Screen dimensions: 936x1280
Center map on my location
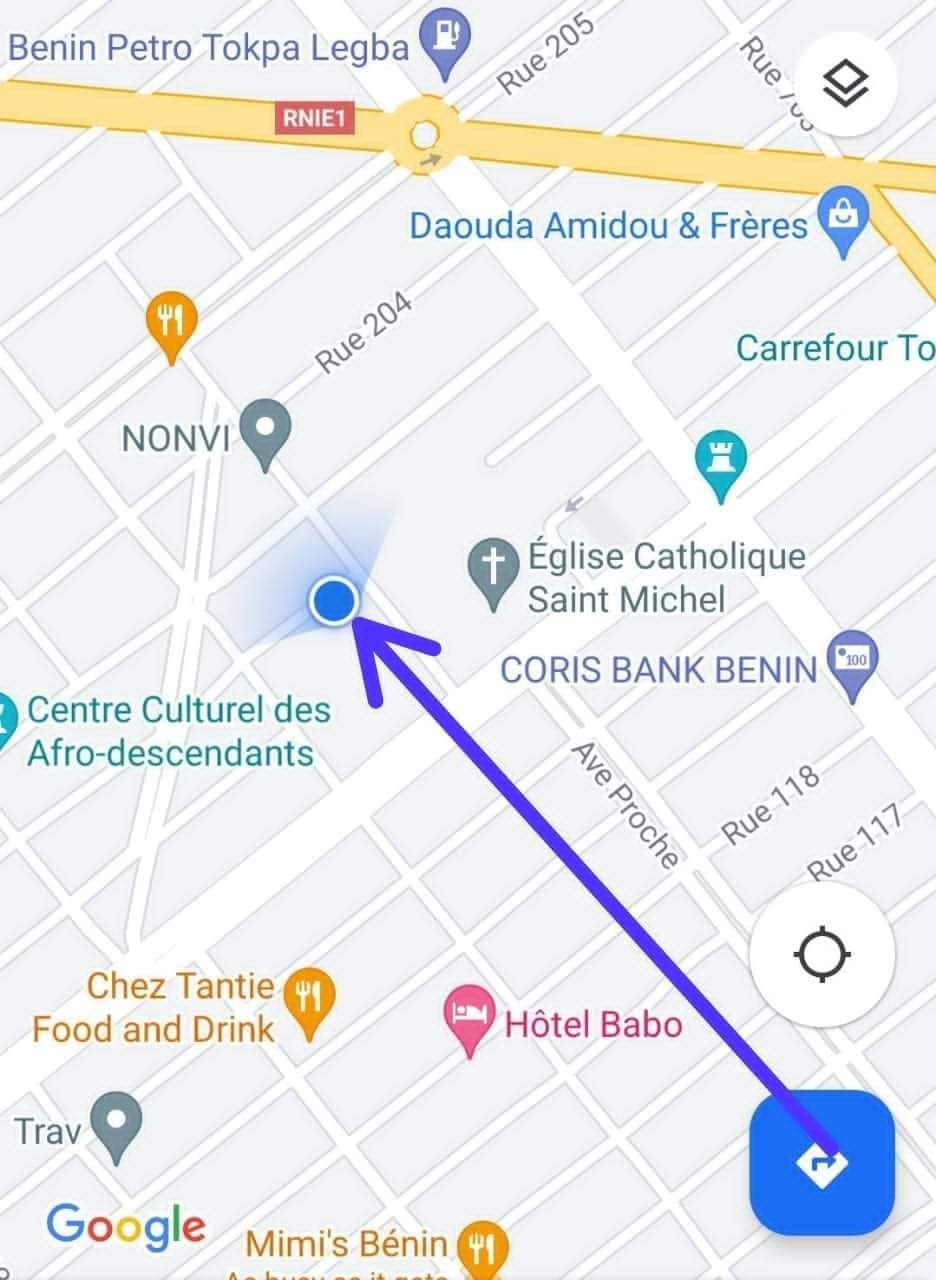point(822,954)
